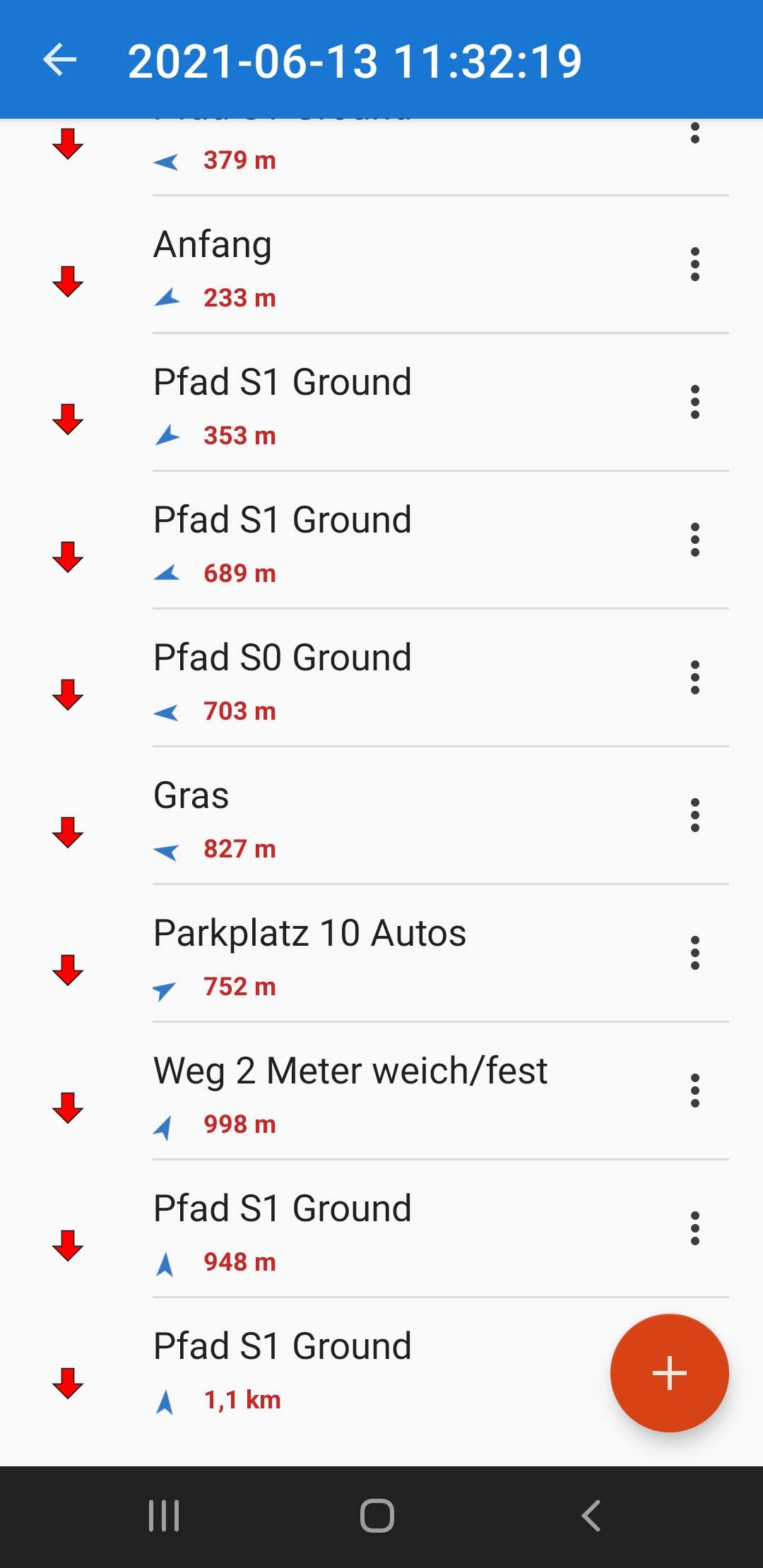Open overflow menu for the 353 m waypoint
Viewport: 763px width, 1568px height.
point(695,403)
